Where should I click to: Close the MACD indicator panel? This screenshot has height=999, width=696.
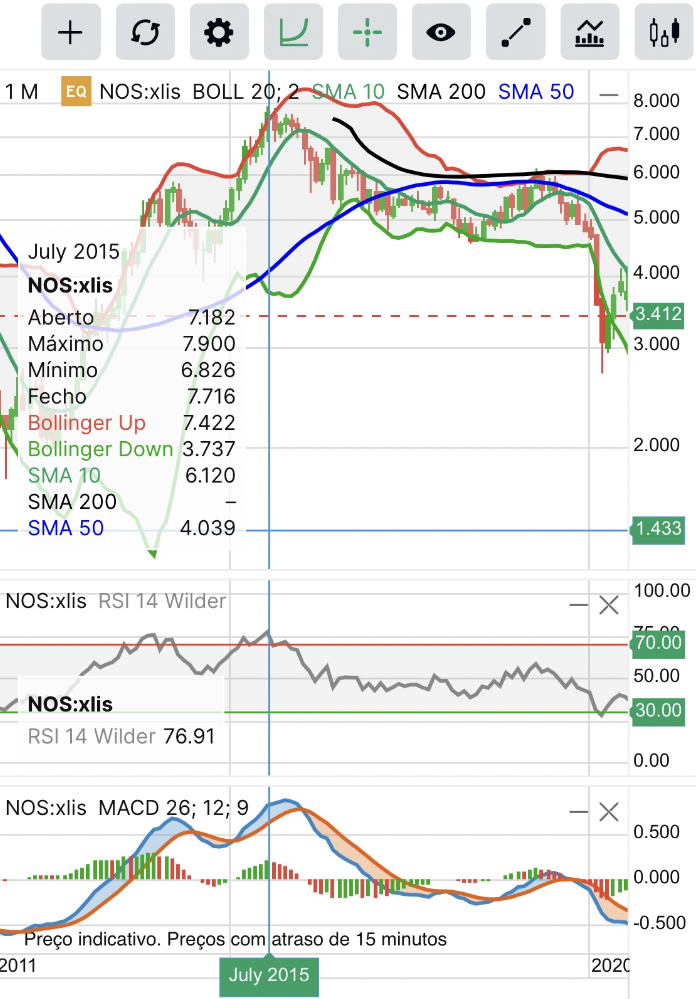click(x=609, y=812)
